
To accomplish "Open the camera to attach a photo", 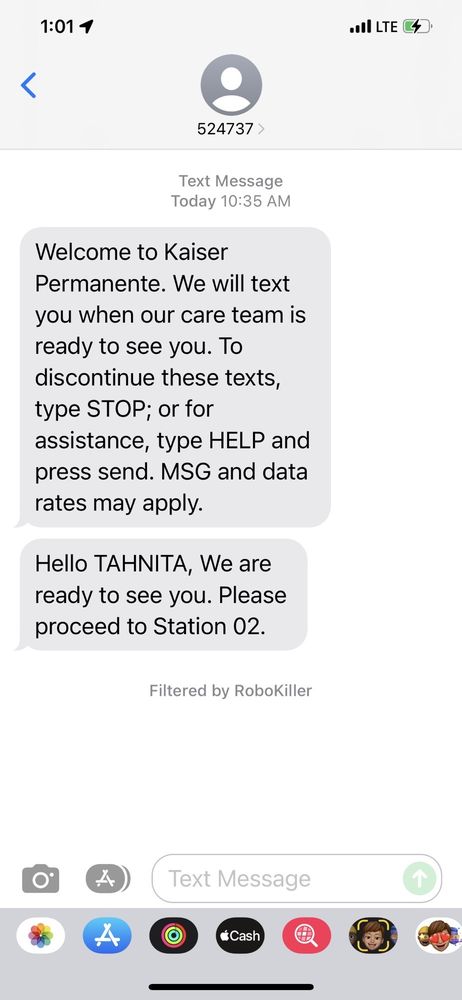I will [x=41, y=879].
